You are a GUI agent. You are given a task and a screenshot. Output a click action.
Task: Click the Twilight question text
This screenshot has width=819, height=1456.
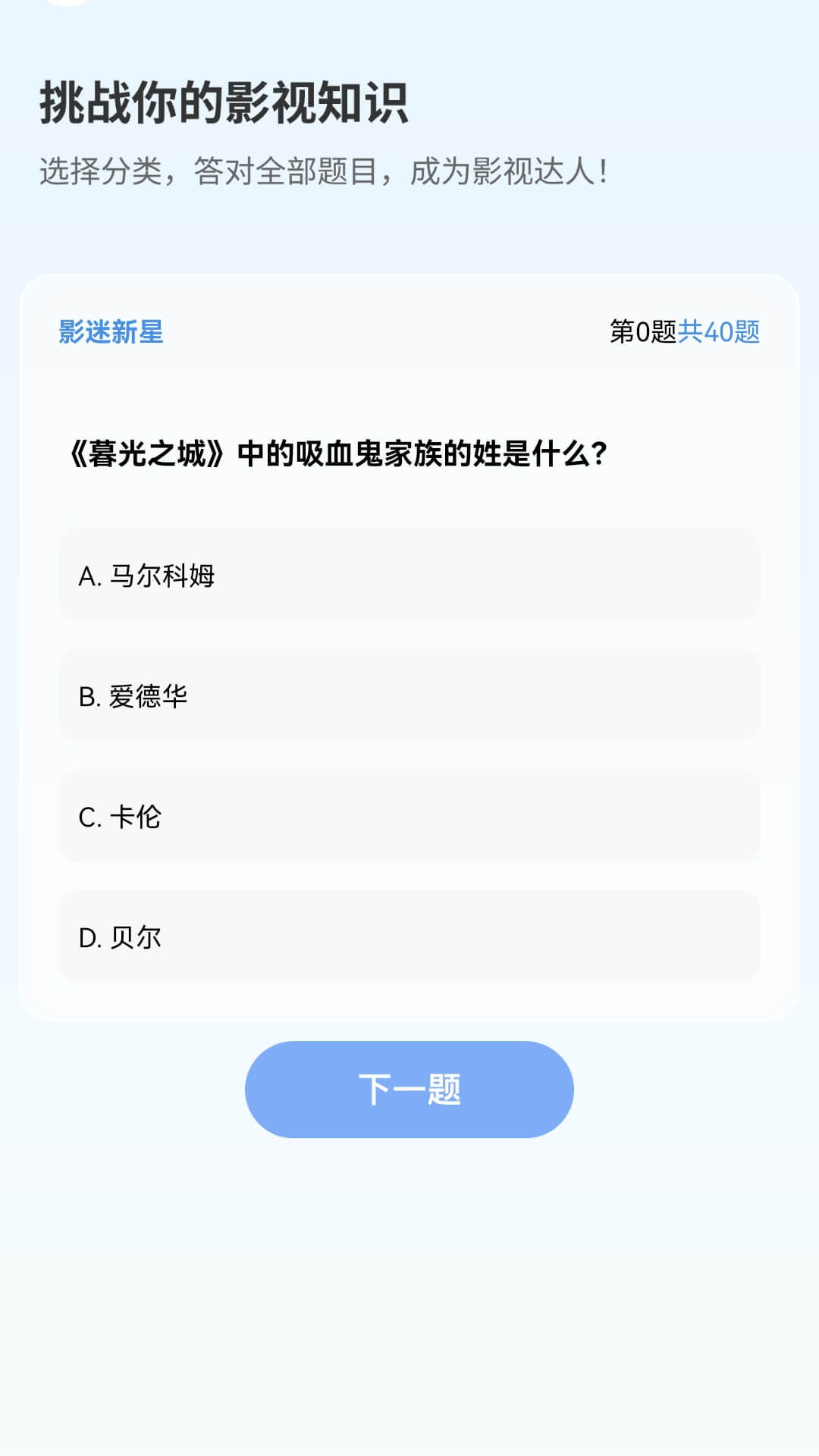[339, 450]
